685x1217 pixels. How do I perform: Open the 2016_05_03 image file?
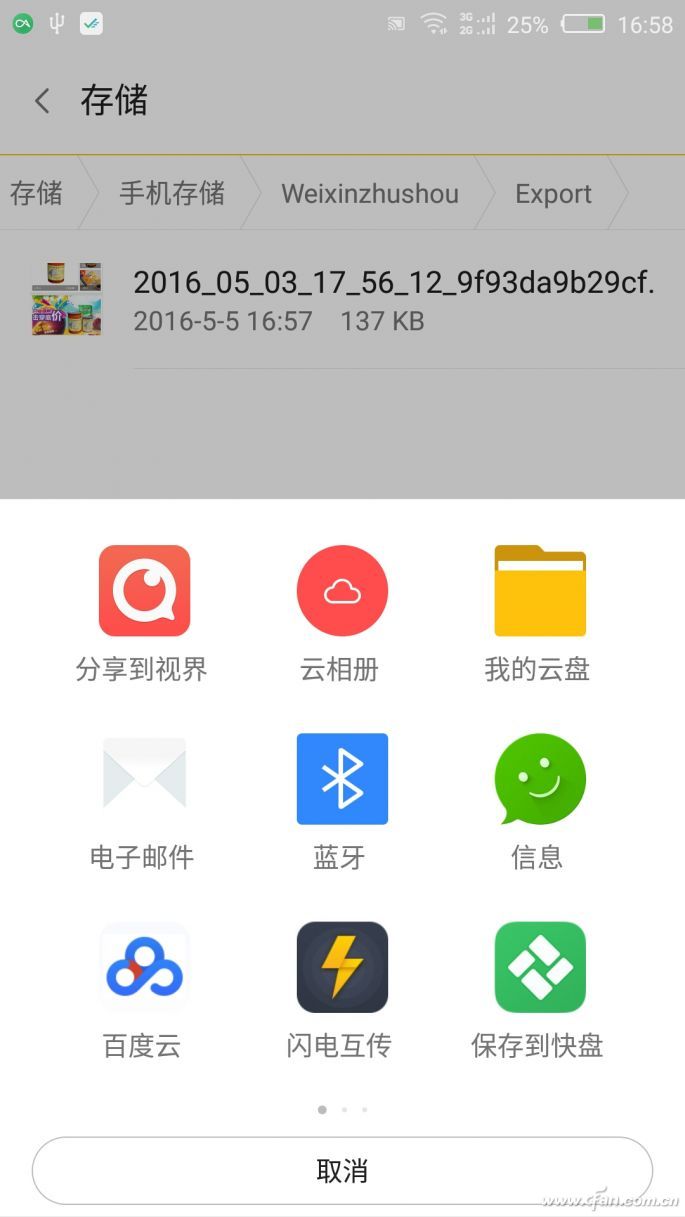pyautogui.click(x=393, y=299)
